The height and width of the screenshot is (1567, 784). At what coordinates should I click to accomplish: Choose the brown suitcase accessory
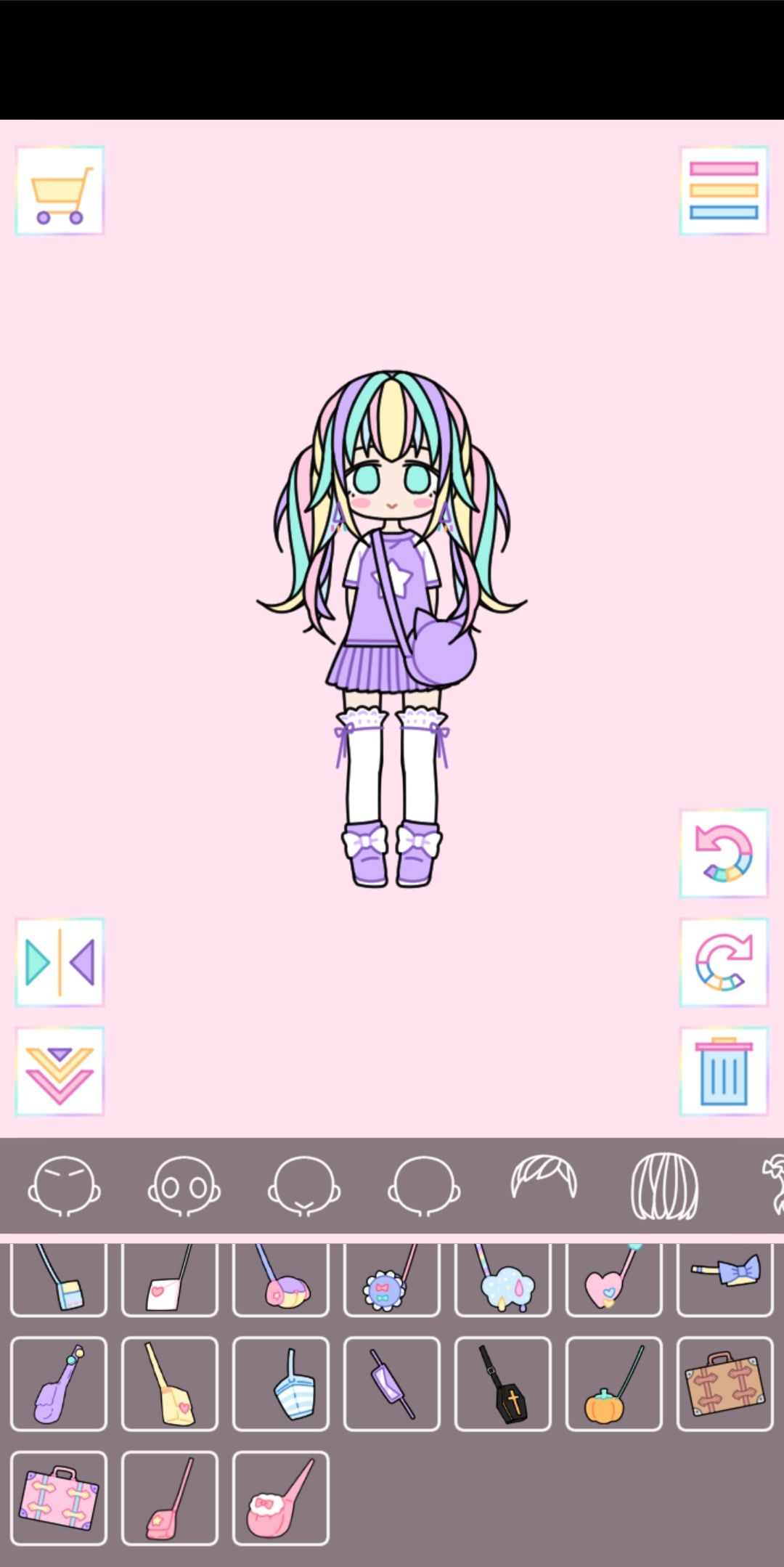coord(724,1384)
